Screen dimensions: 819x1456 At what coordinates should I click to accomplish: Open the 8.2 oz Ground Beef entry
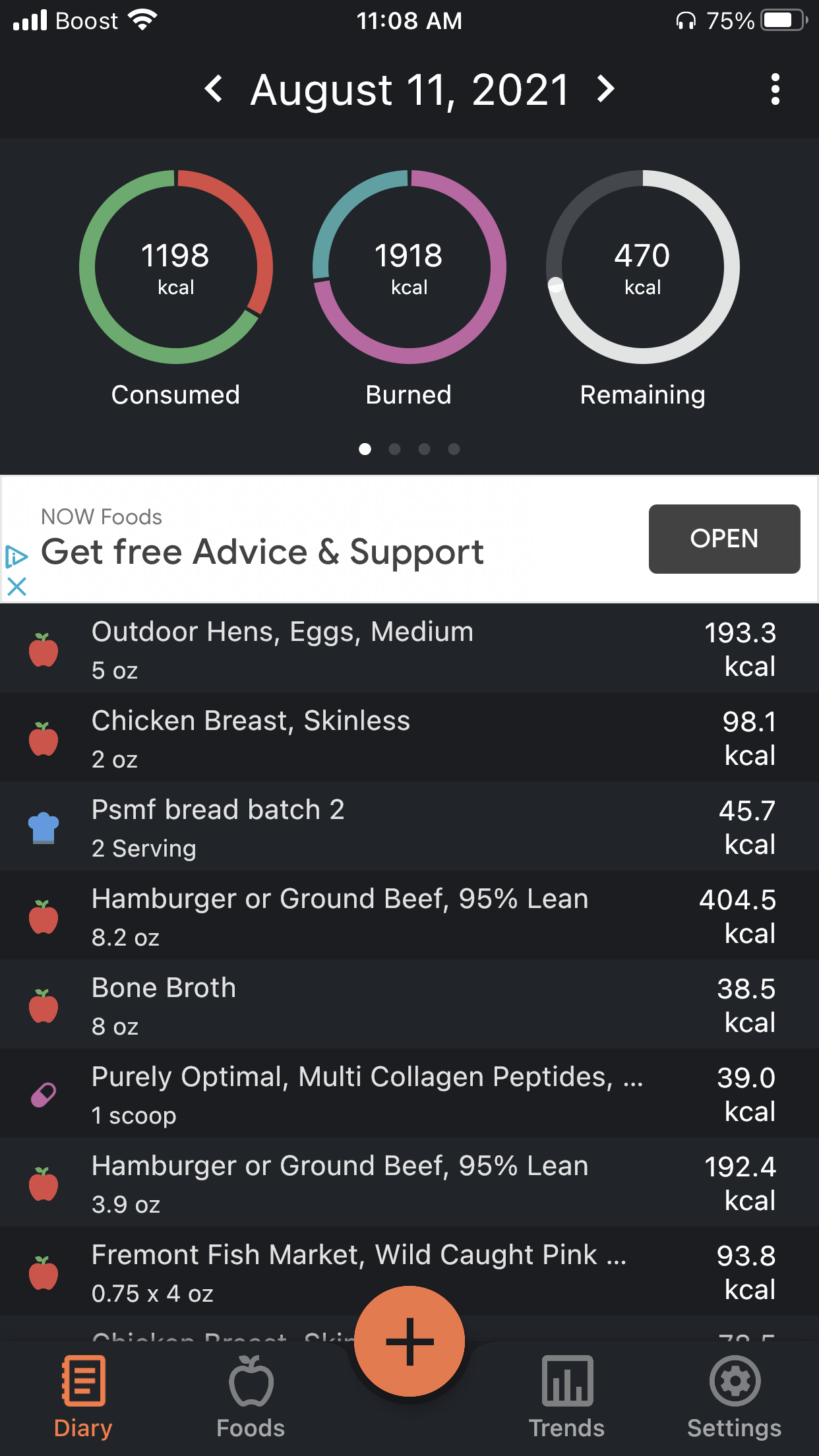409,915
